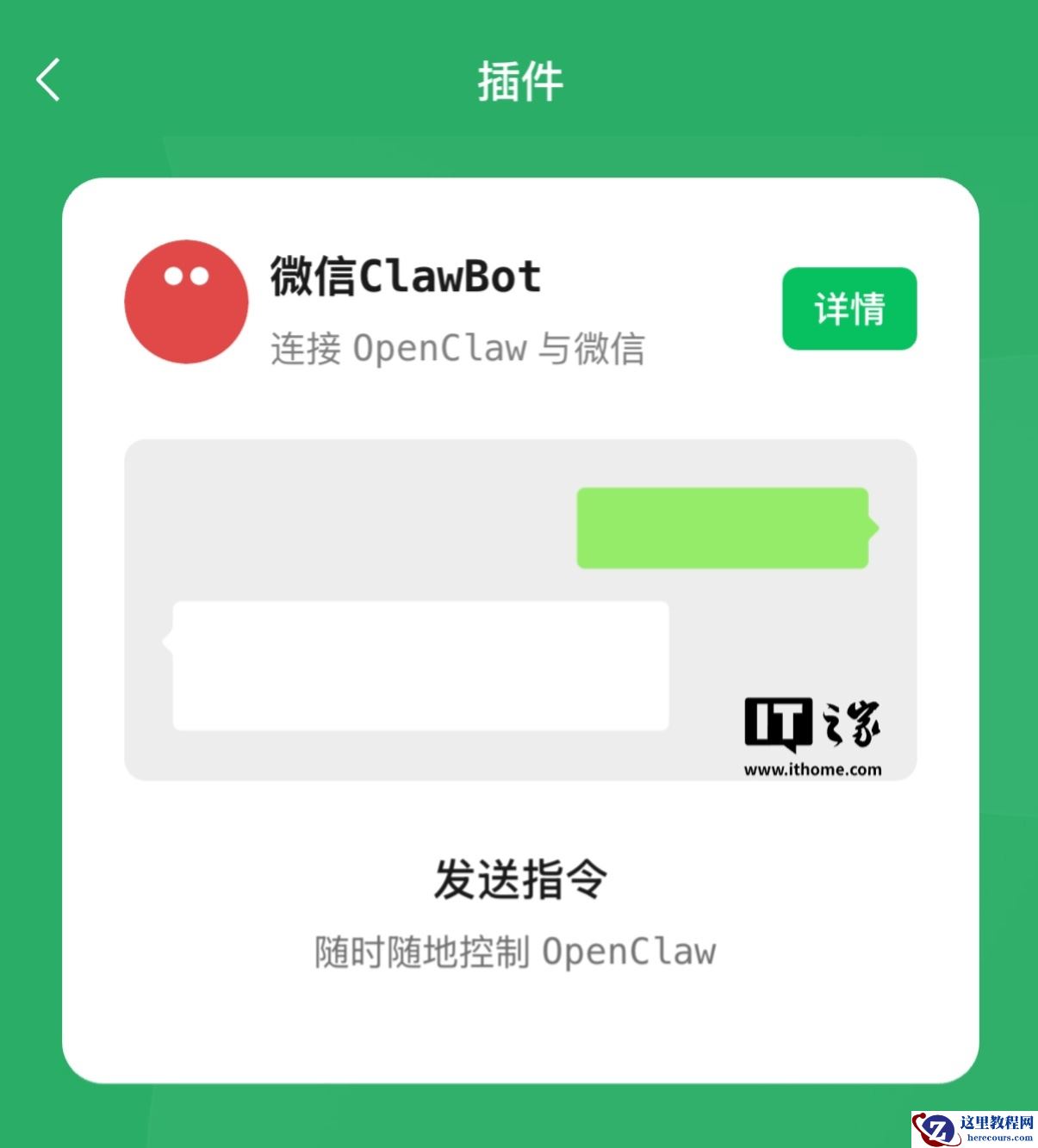Open the red 微信ClawBot plugin icon
Screen dimensions: 1038x1148
click(185, 300)
